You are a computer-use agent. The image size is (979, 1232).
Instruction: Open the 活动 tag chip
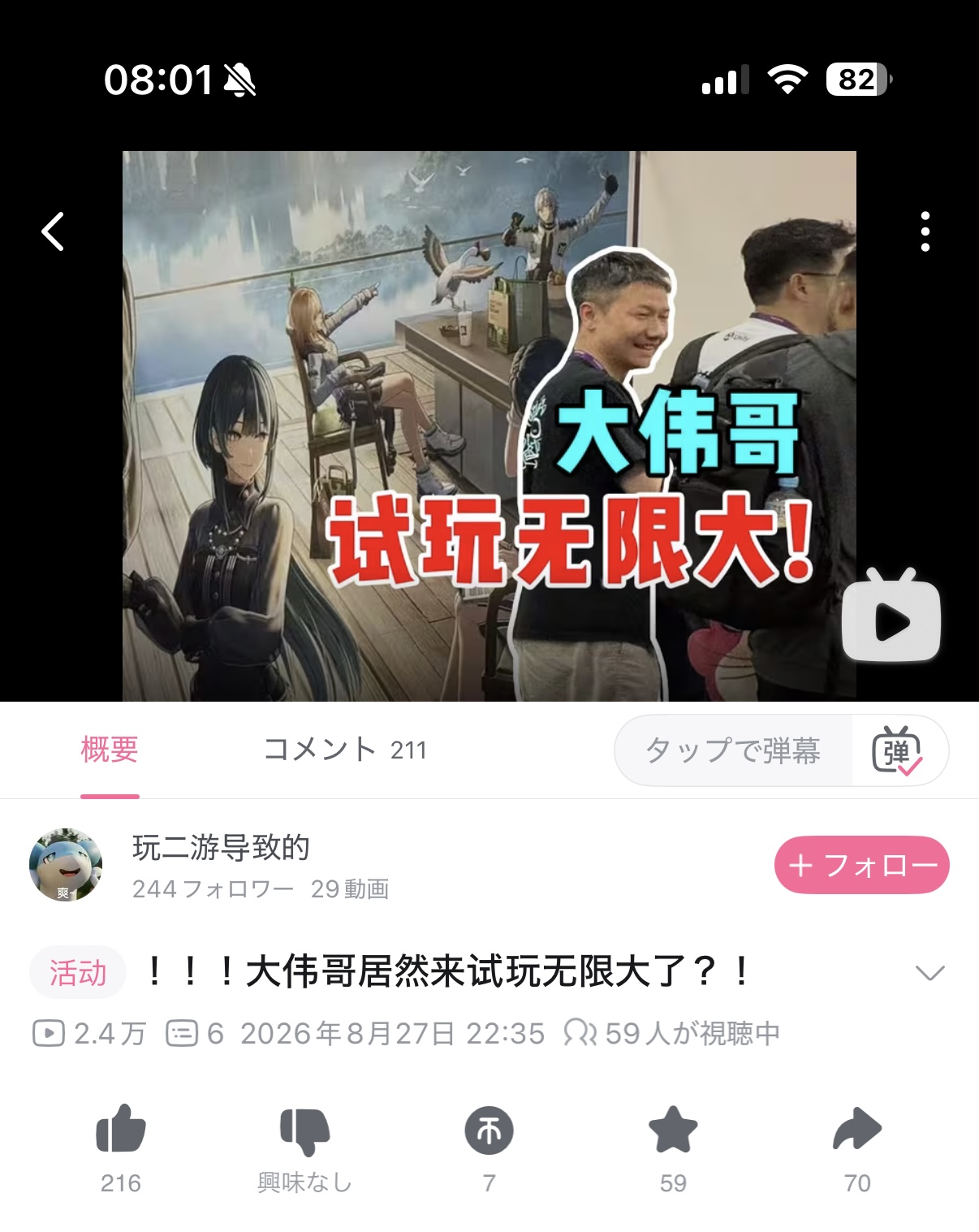coord(78,972)
